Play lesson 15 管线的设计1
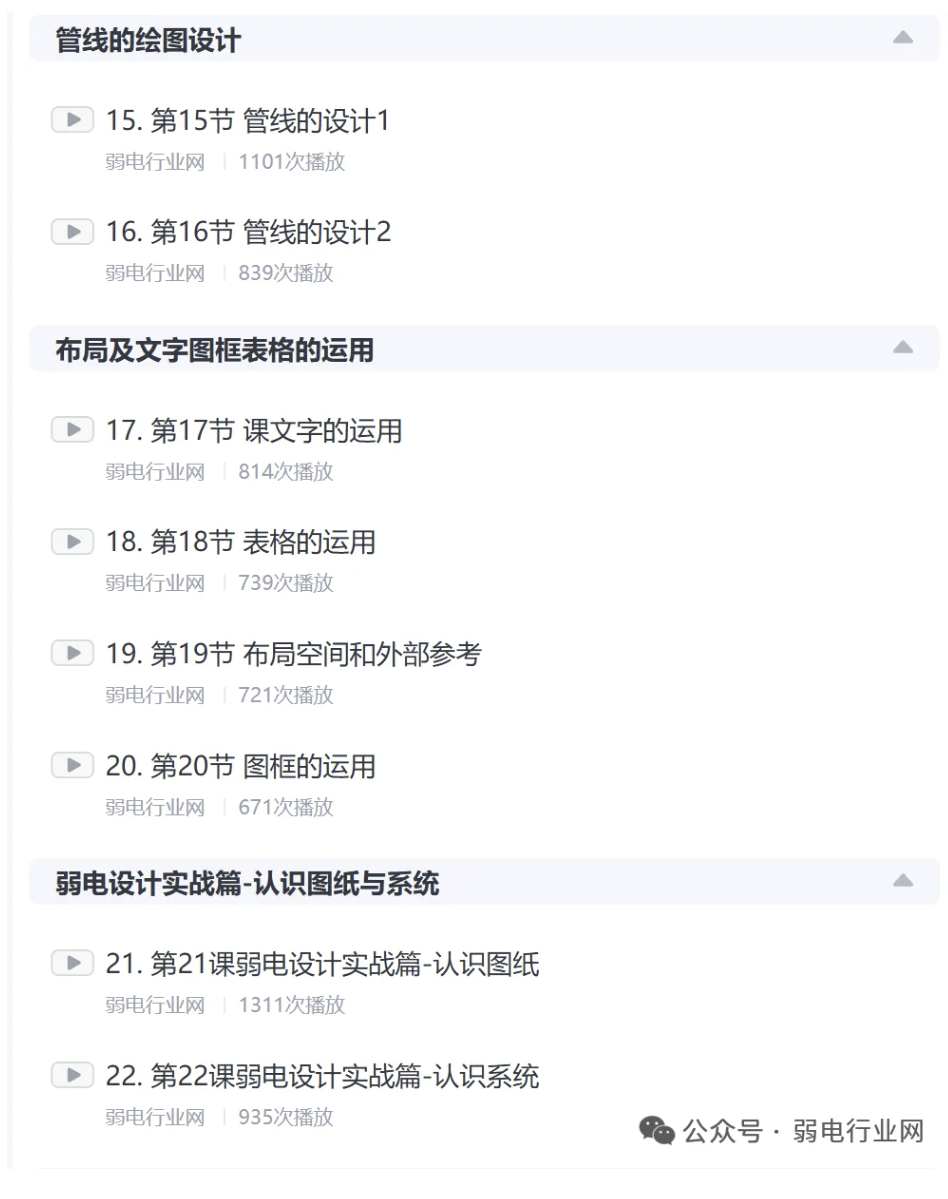Viewport: 948px width, 1199px height. (x=73, y=121)
